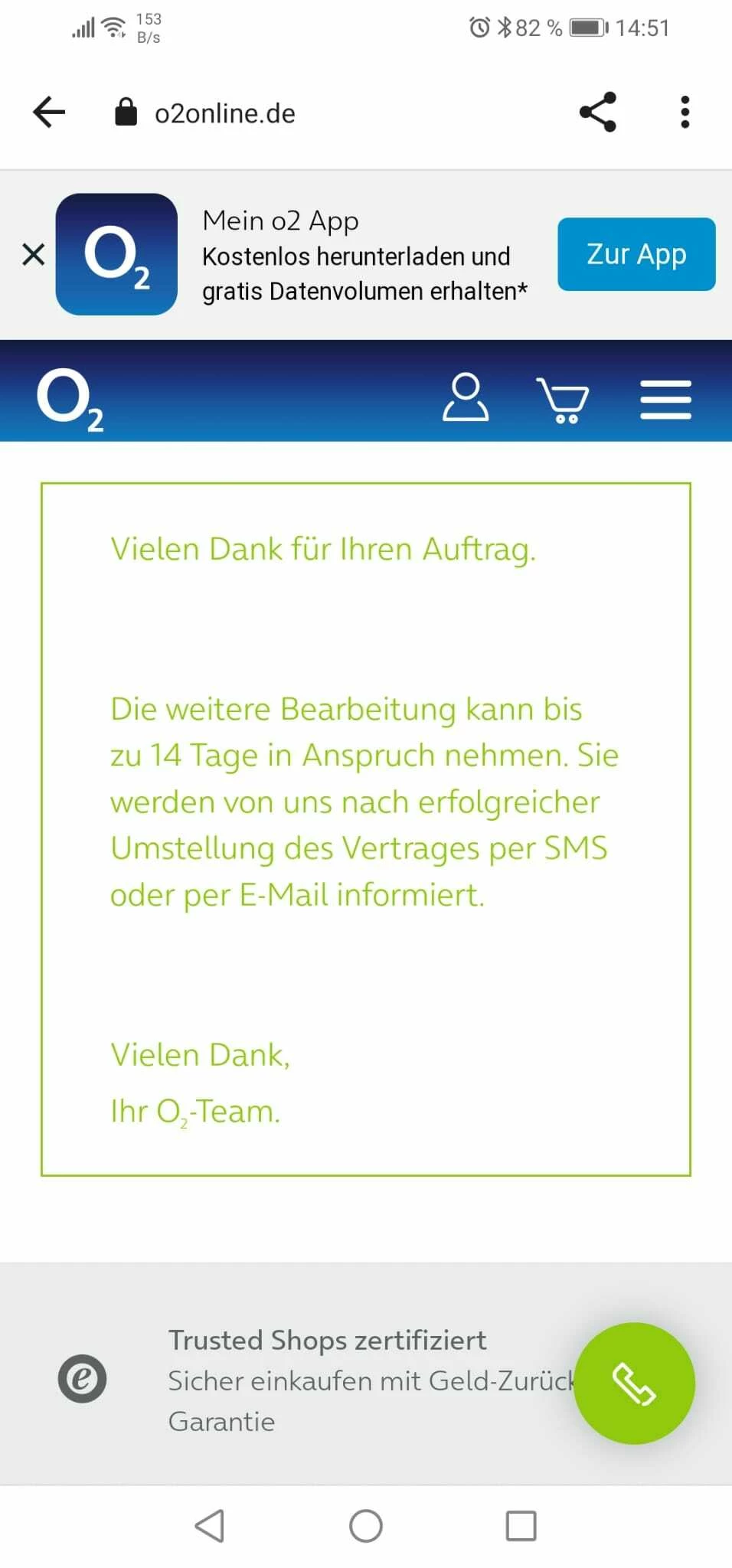Dismiss the Mein o2 App banner
Image resolution: width=732 pixels, height=1568 pixels.
coord(34,254)
